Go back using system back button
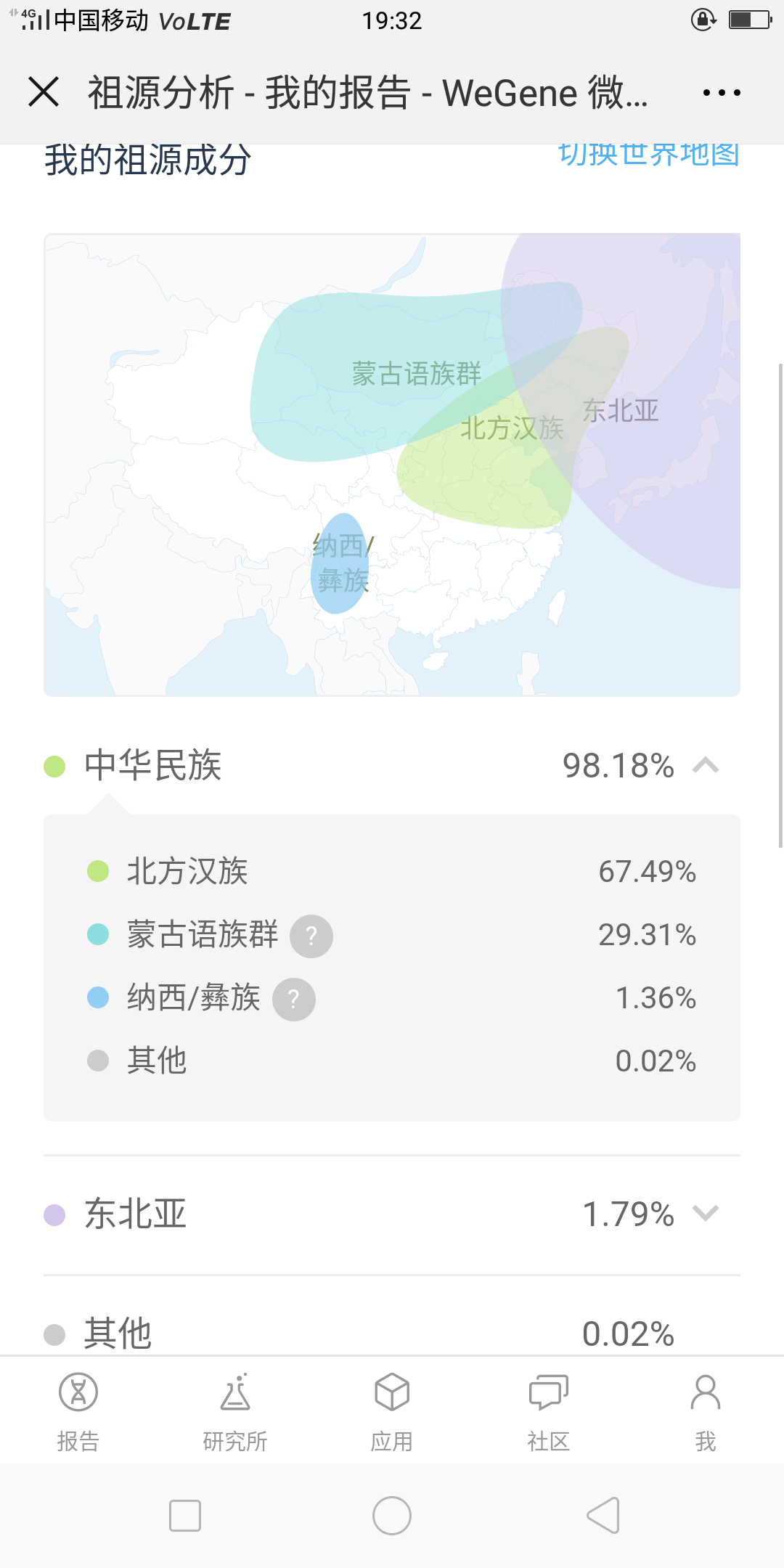 603,1515
